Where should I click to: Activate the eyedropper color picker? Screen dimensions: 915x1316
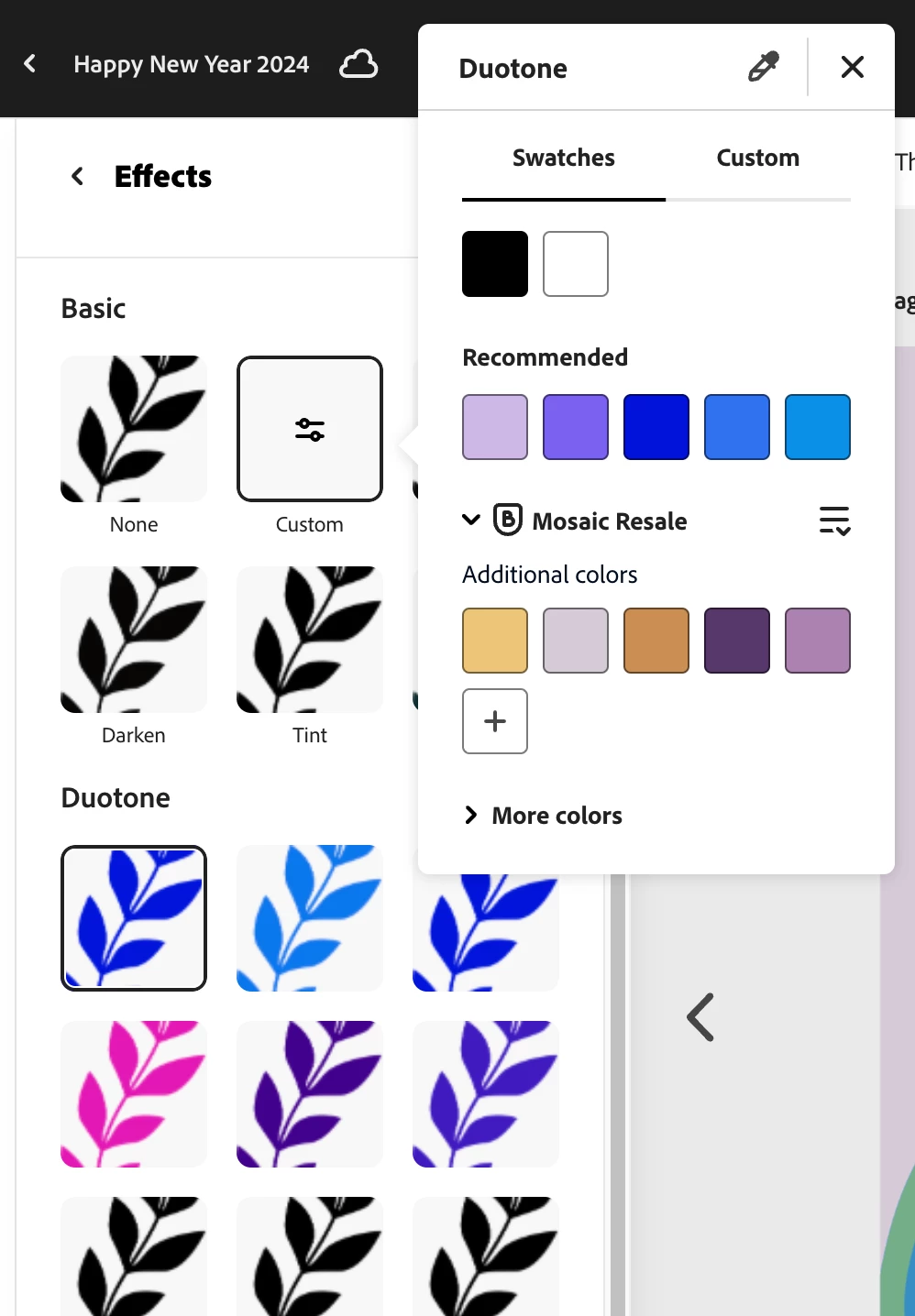tap(763, 67)
